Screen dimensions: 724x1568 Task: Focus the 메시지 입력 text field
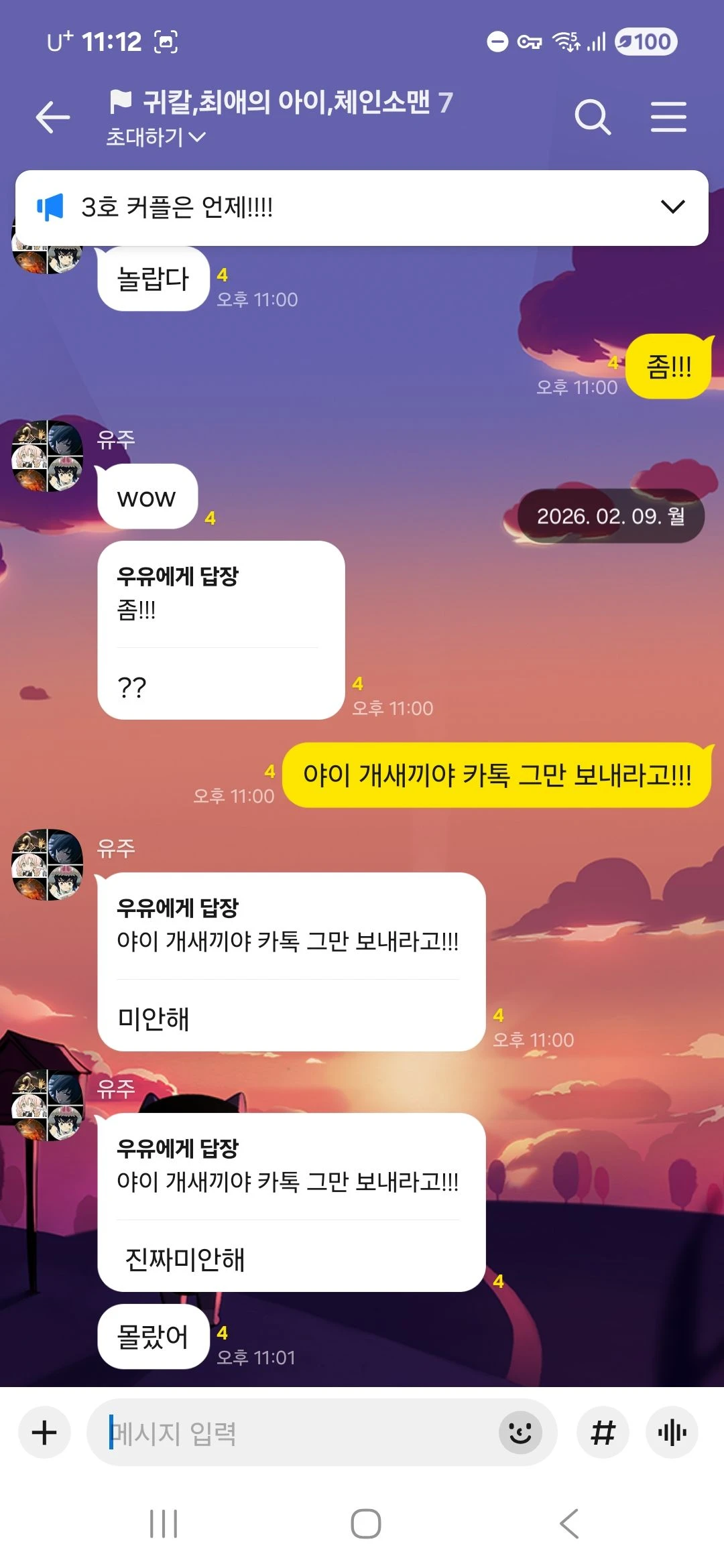pos(302,1433)
